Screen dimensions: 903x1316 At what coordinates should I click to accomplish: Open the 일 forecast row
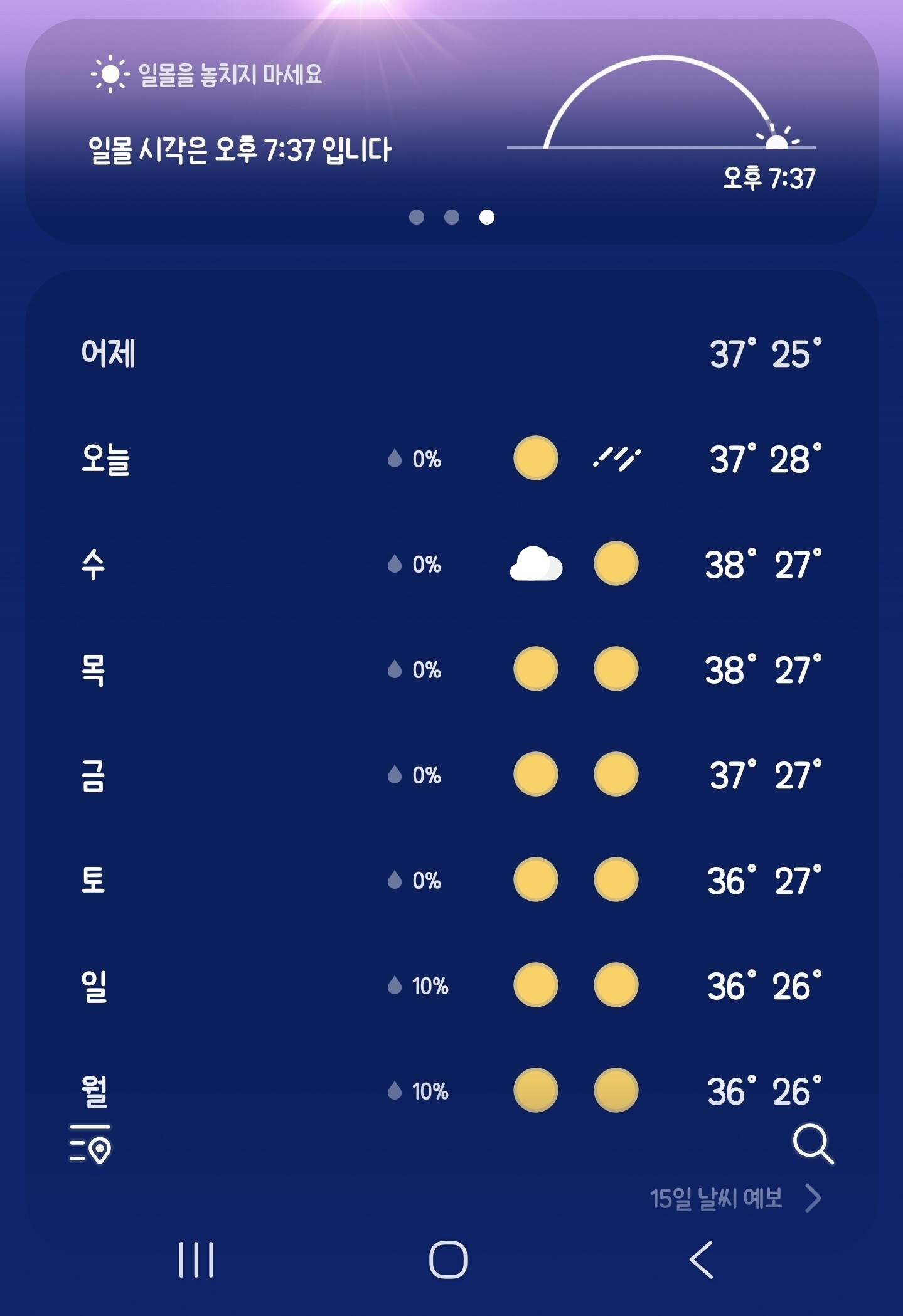[451, 985]
